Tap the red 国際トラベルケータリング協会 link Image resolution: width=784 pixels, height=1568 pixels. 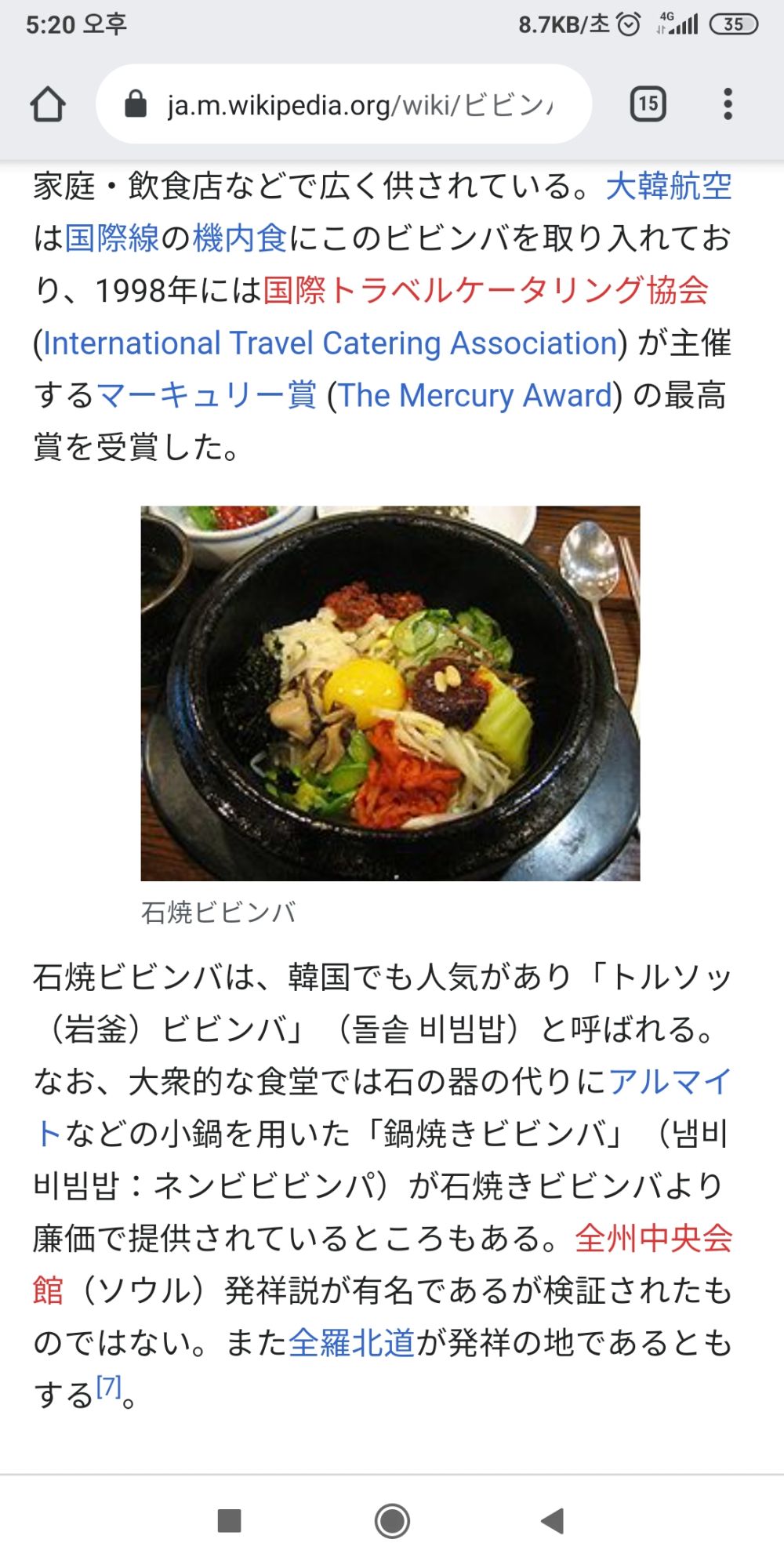[x=485, y=291]
